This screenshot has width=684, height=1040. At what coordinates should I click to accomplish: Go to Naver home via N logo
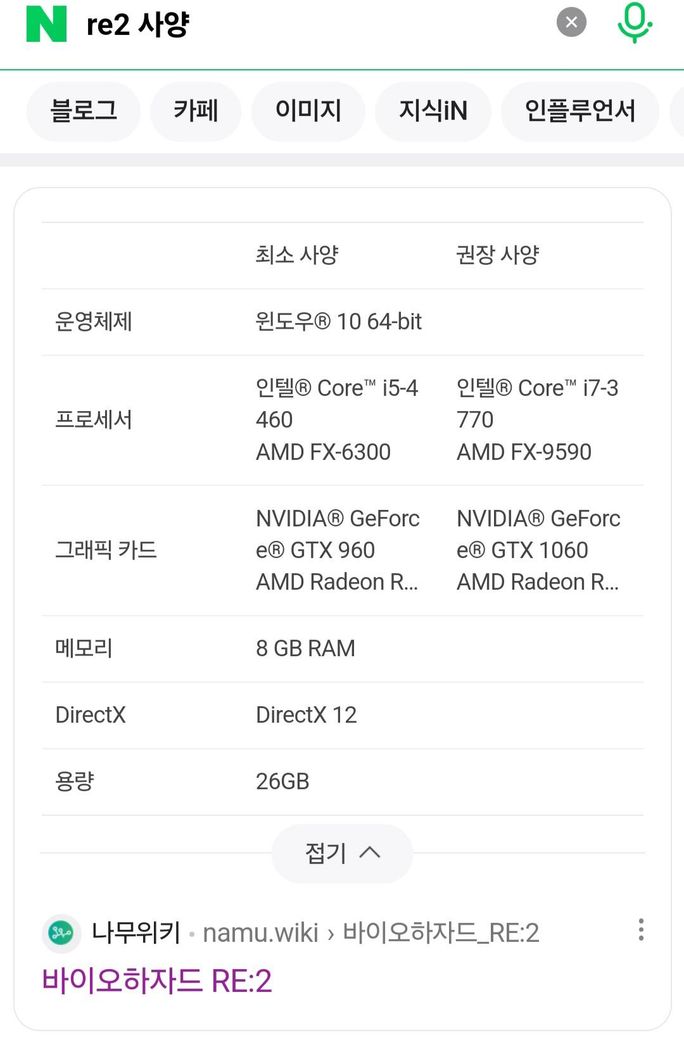coord(46,24)
